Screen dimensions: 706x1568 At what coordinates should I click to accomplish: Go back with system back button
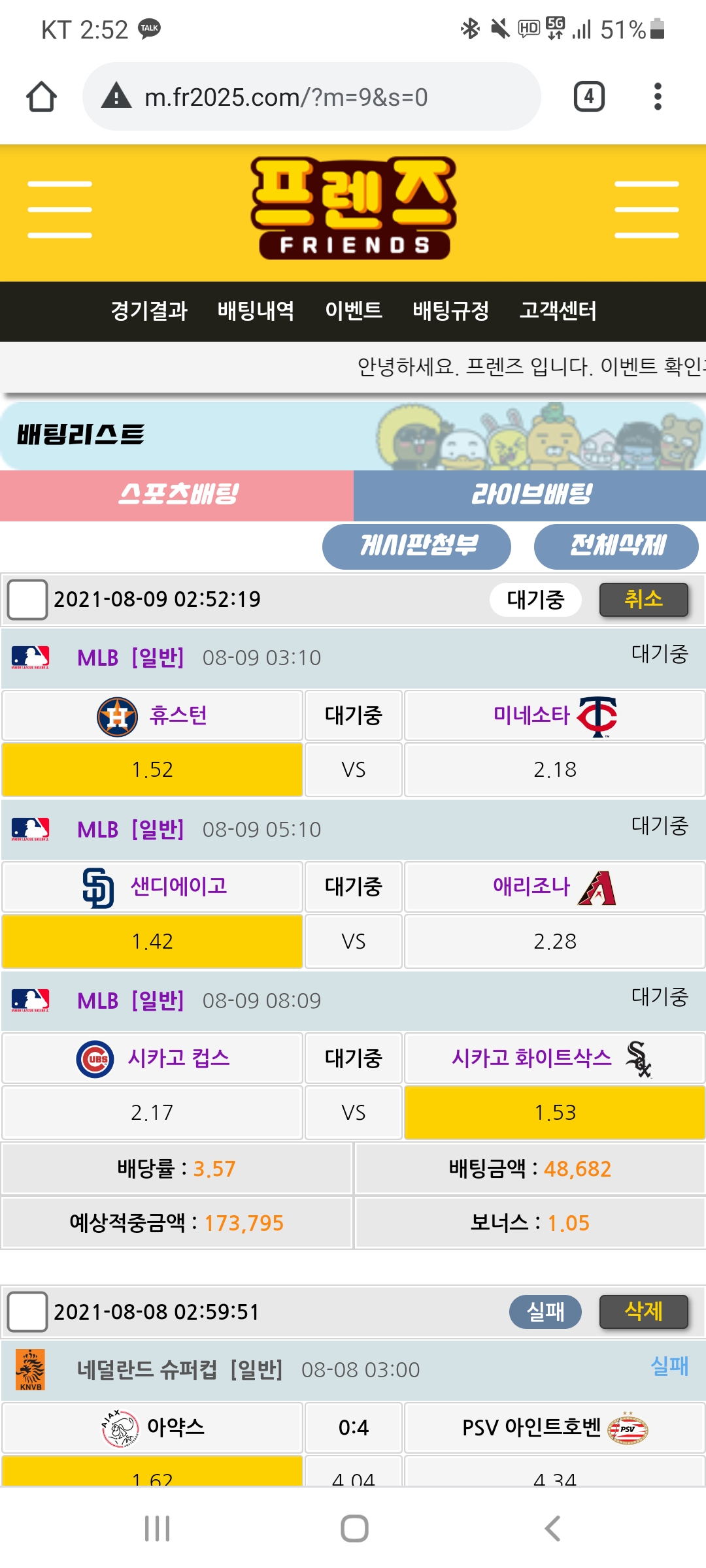tap(552, 1529)
